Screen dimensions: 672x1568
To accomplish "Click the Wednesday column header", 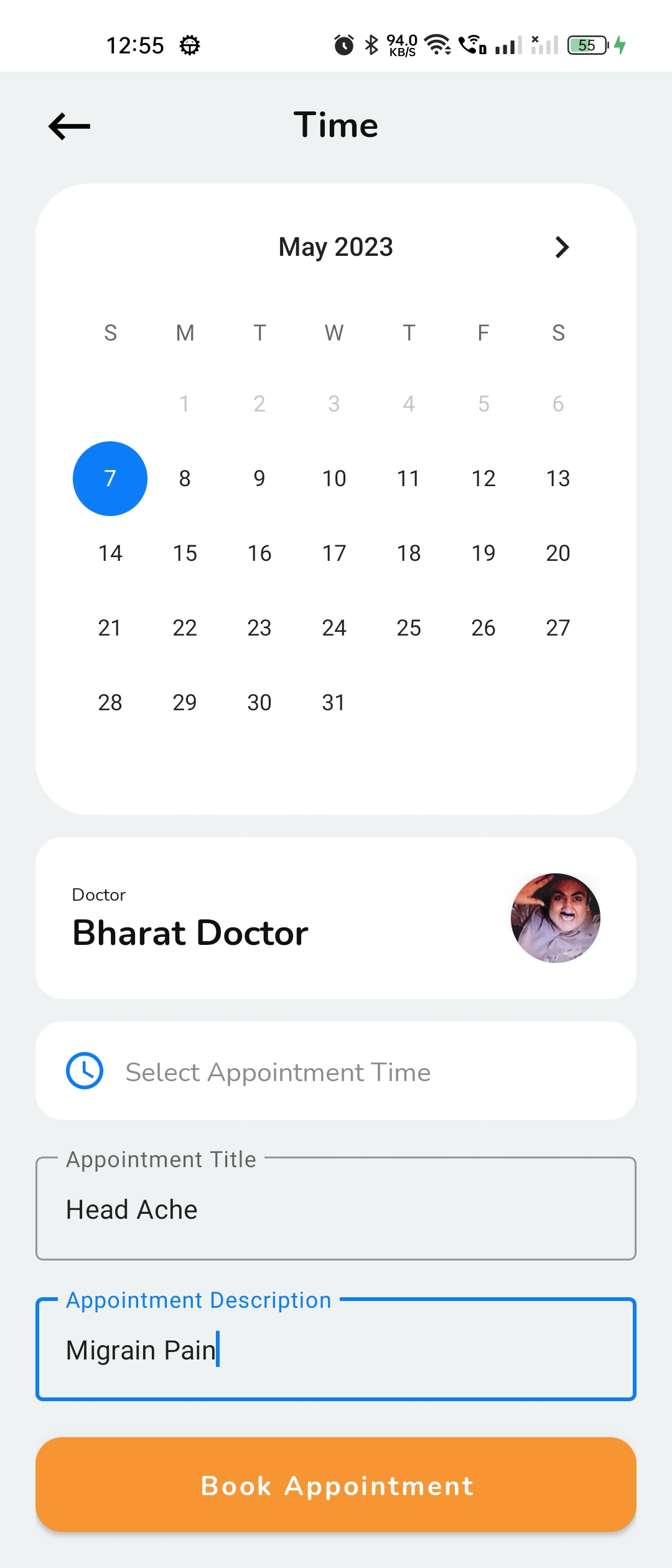I will tap(334, 333).
